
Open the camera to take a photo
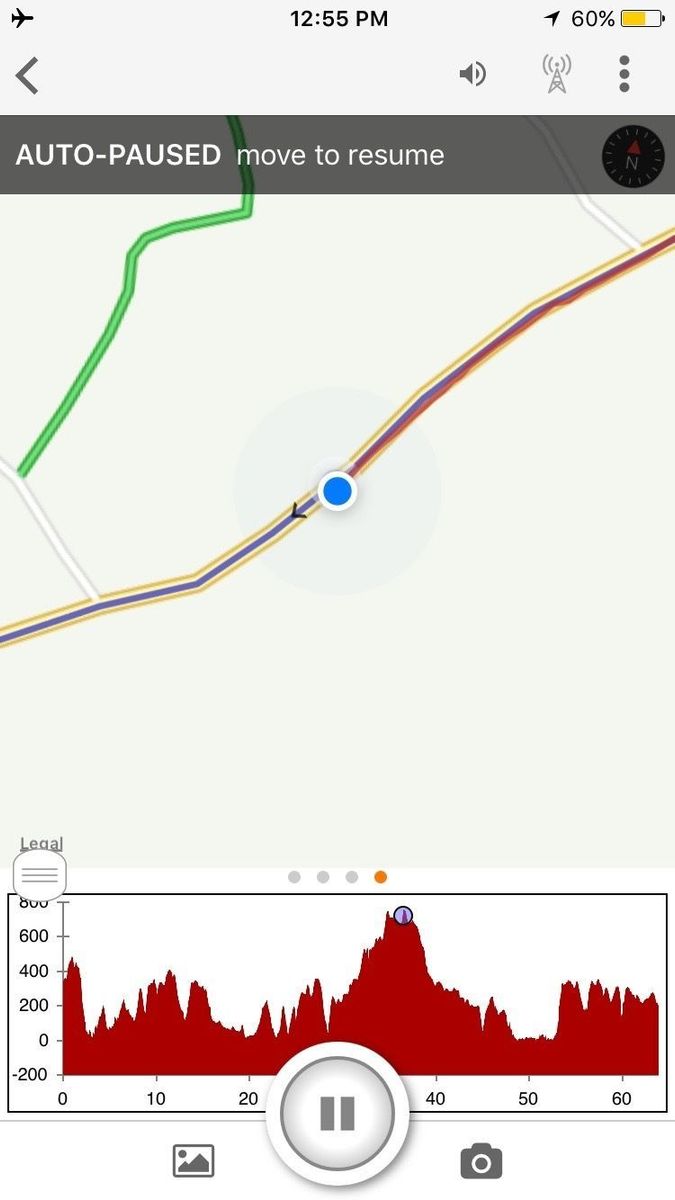(481, 1161)
